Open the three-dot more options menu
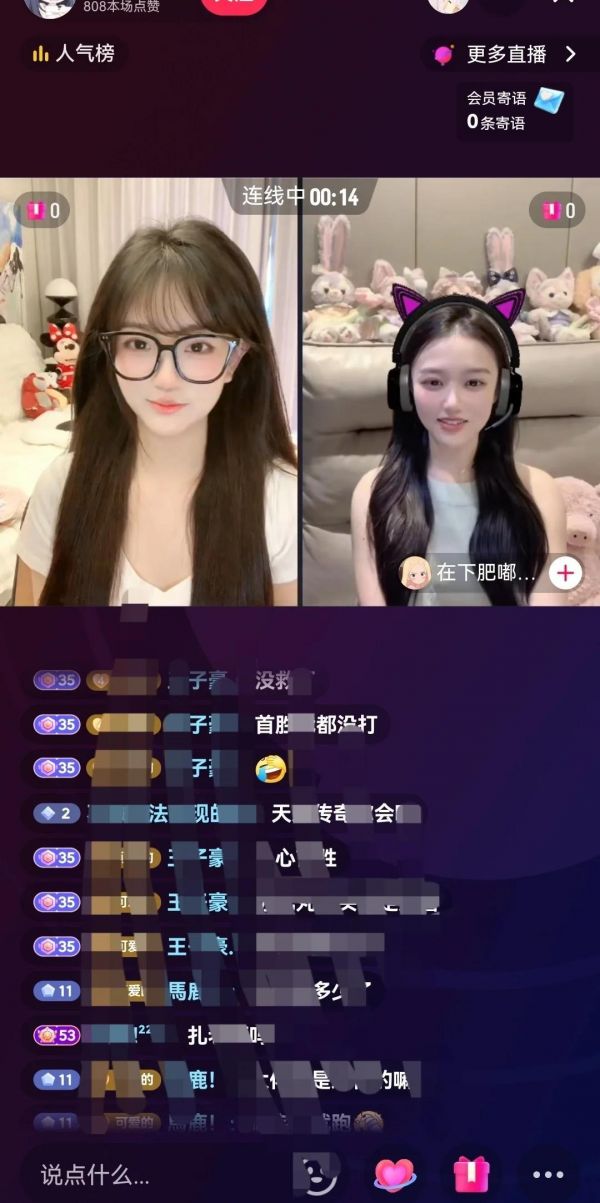This screenshot has height=1203, width=600. pyautogui.click(x=548, y=1174)
